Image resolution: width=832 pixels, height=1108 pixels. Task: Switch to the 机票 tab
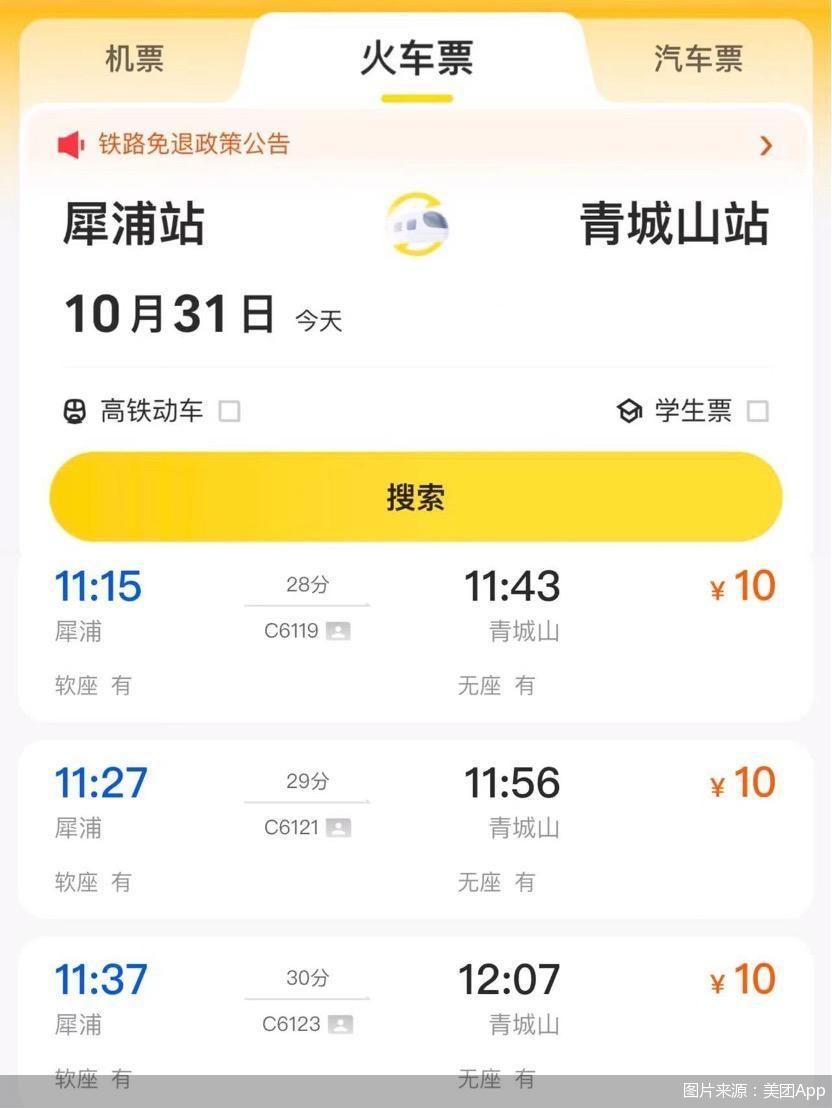(134, 59)
